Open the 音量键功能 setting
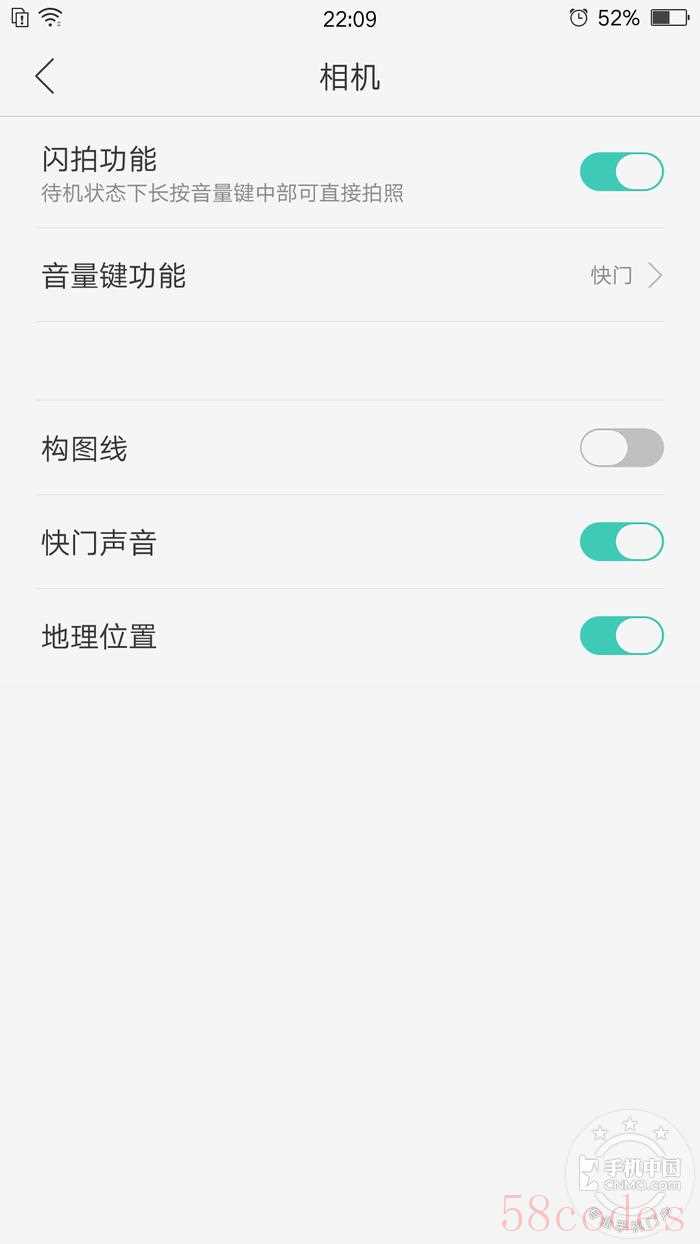The width and height of the screenshot is (700, 1244). click(x=350, y=275)
